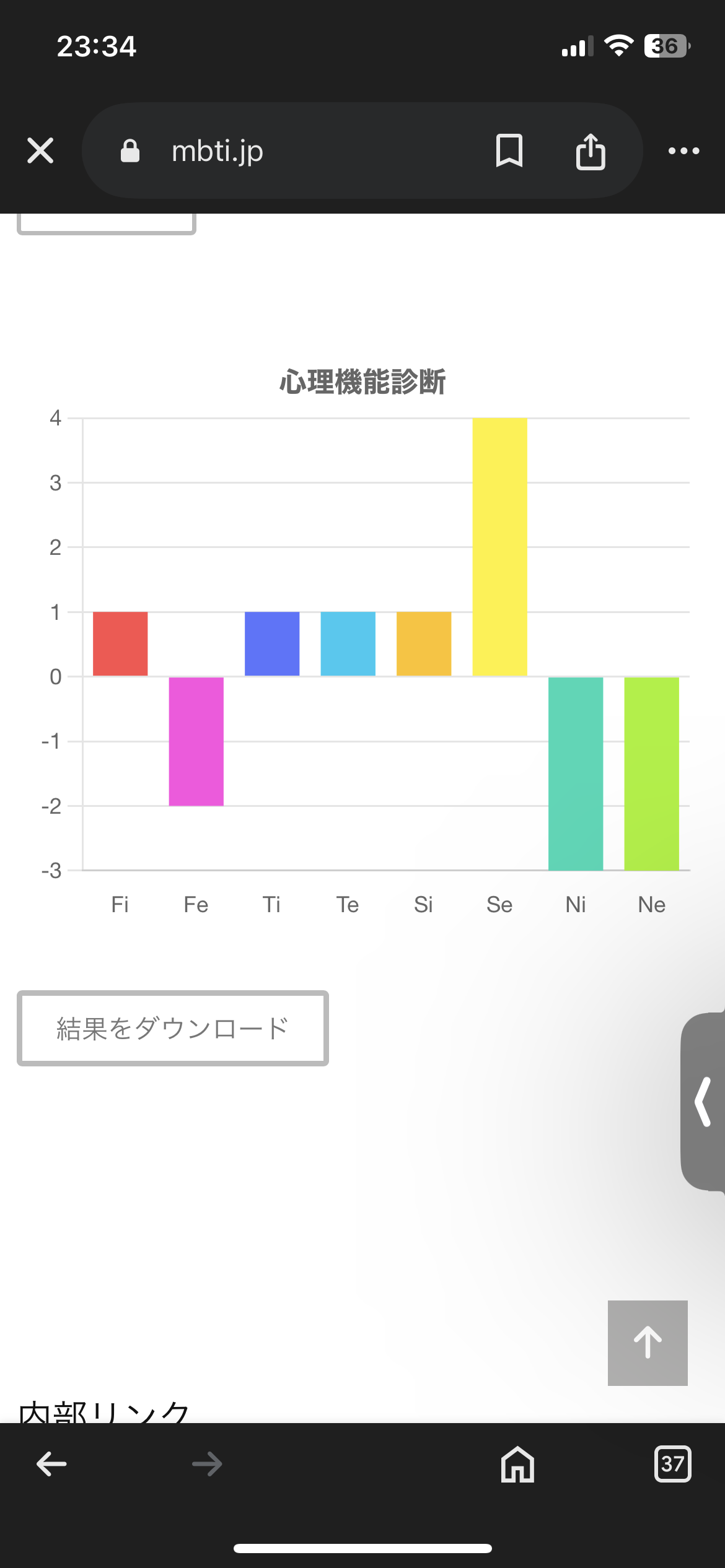Open the browser home page
This screenshot has width=725, height=1568.
click(x=517, y=1464)
